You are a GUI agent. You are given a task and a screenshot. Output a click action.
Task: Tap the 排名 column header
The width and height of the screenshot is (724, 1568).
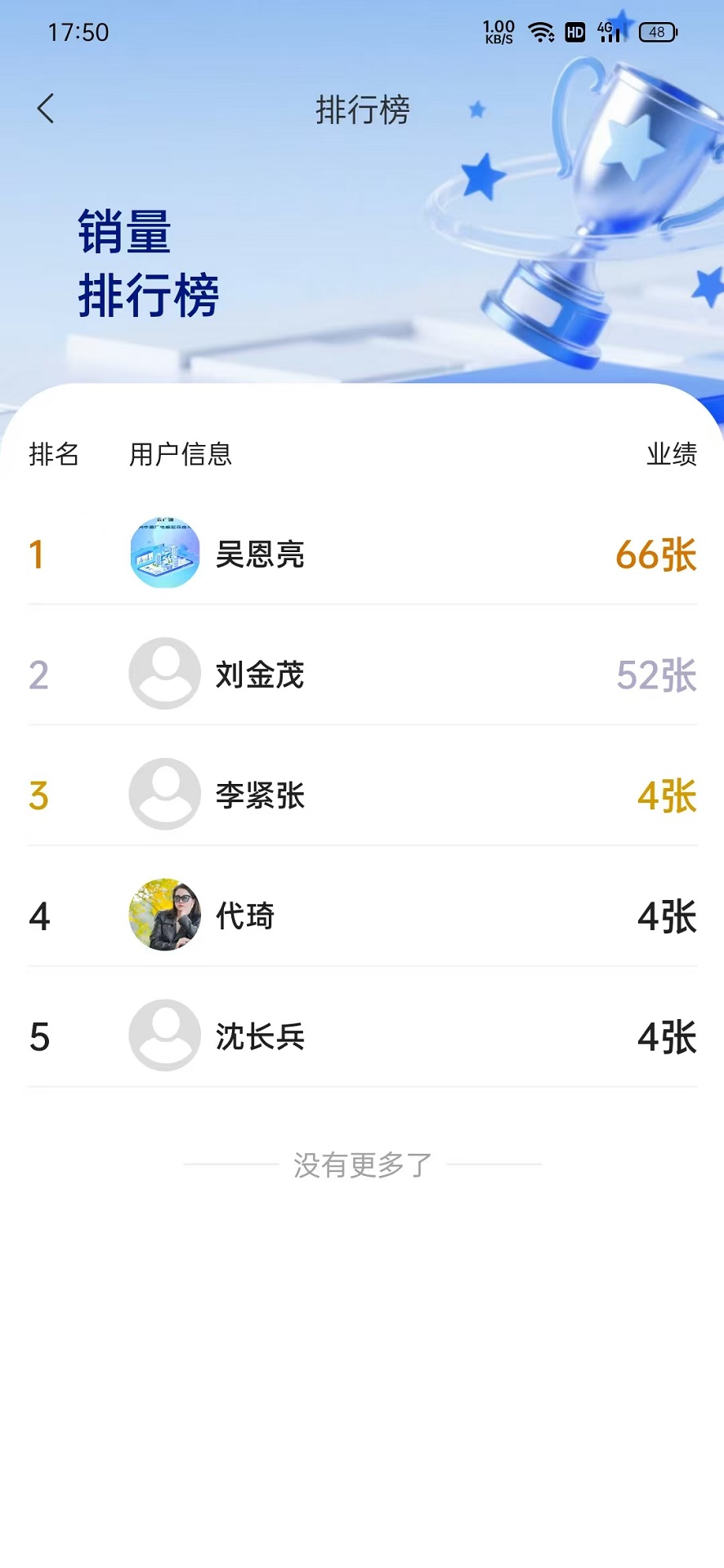pos(54,455)
